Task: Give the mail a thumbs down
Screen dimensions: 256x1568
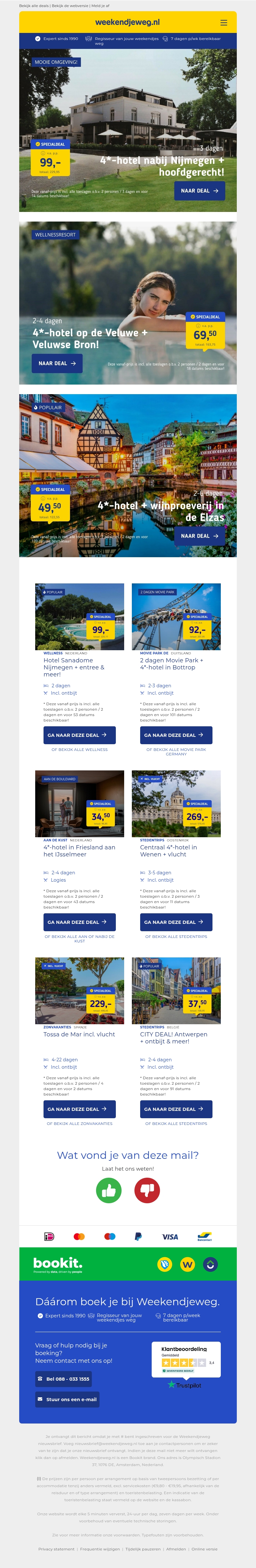Action: coord(147,1190)
